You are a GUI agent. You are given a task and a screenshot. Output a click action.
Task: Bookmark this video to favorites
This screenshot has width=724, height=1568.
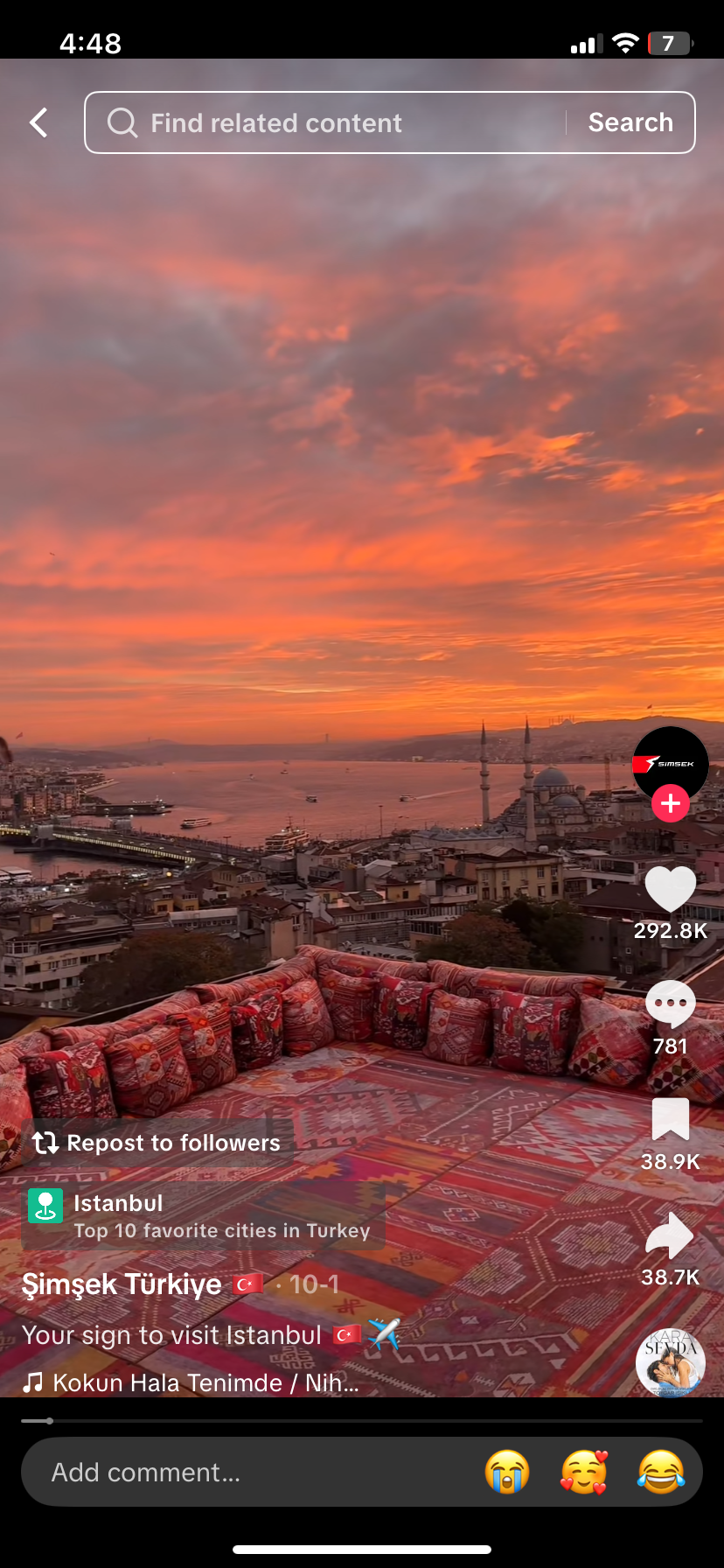670,1120
